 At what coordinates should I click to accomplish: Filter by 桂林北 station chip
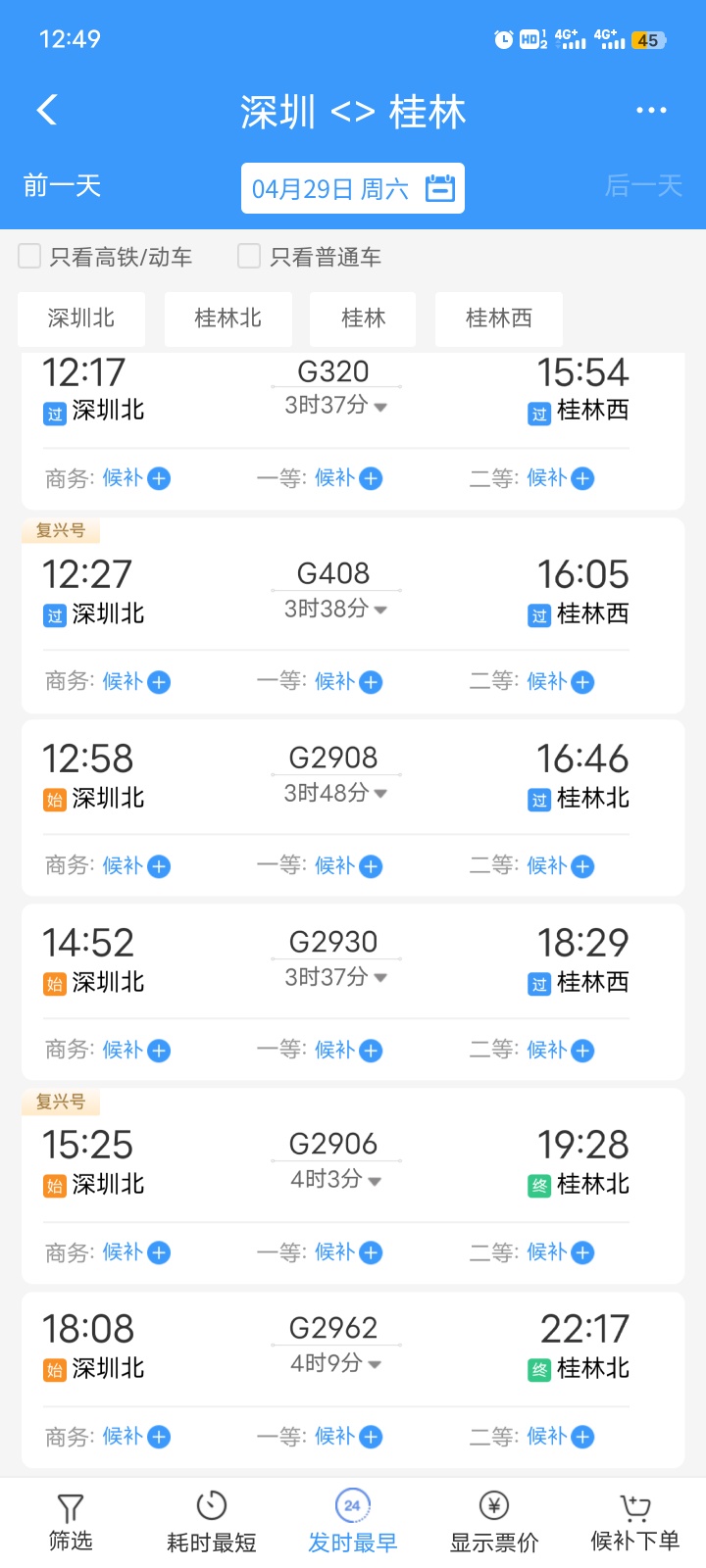(228, 318)
